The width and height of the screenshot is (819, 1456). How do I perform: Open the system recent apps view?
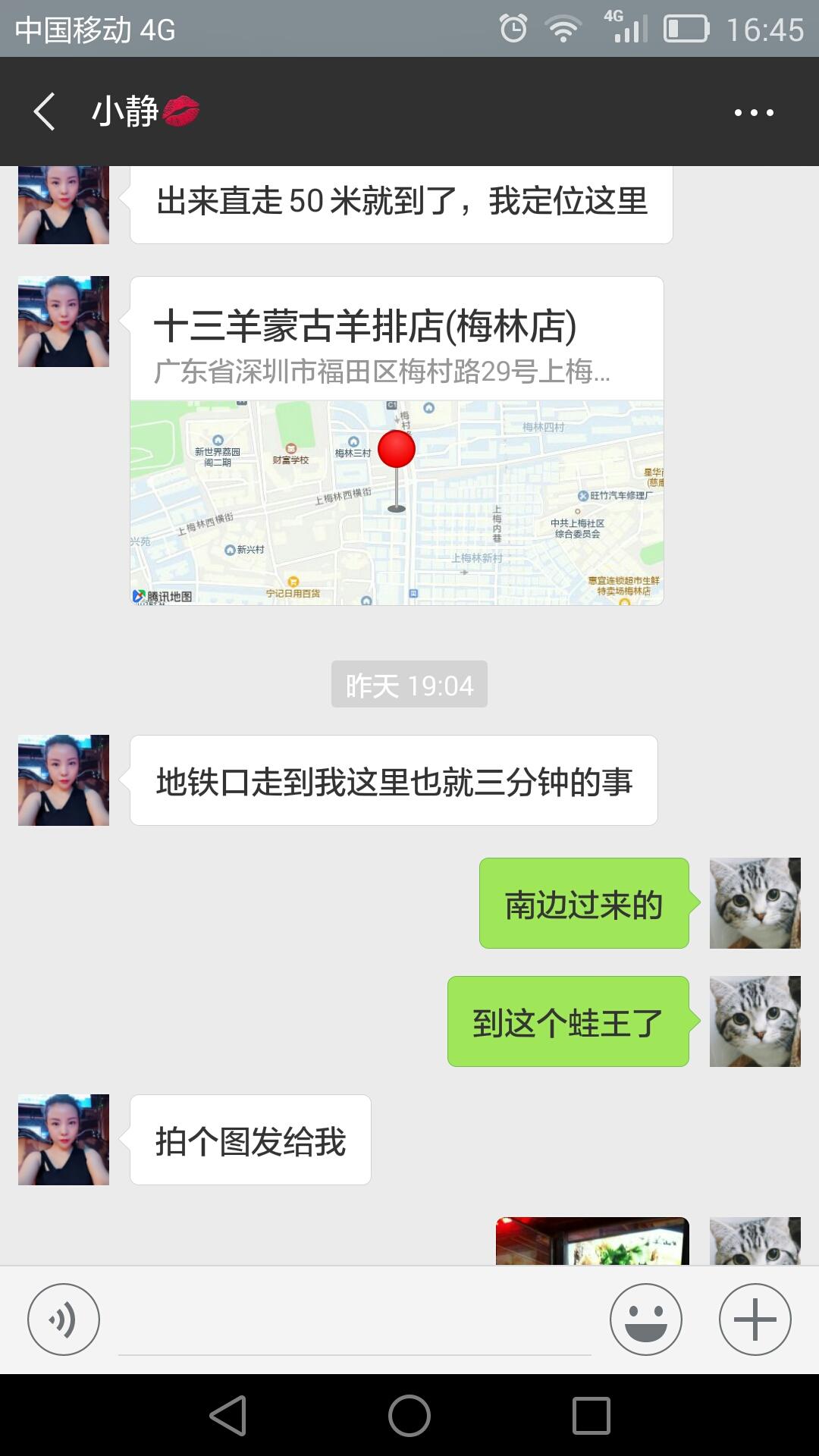click(591, 1416)
